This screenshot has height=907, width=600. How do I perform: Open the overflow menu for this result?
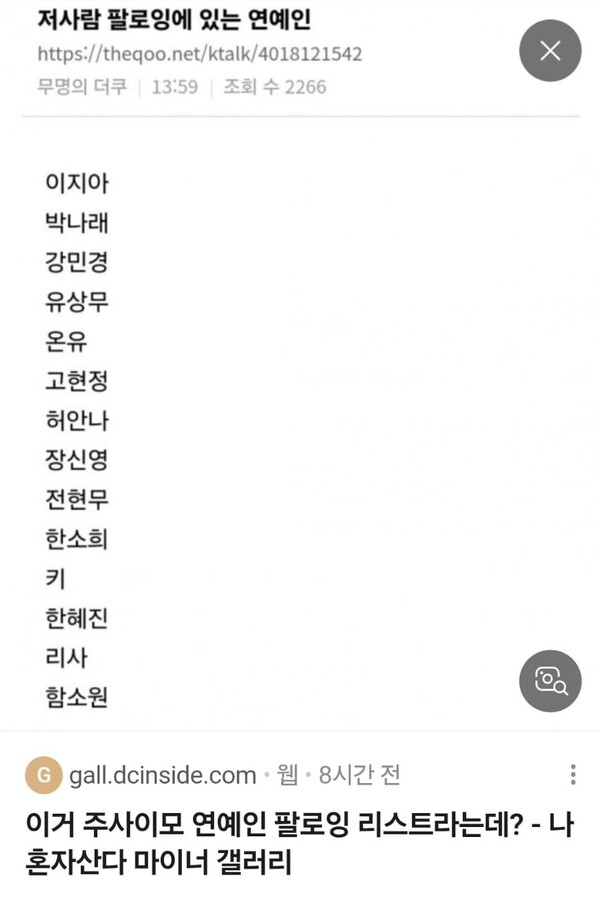572,775
